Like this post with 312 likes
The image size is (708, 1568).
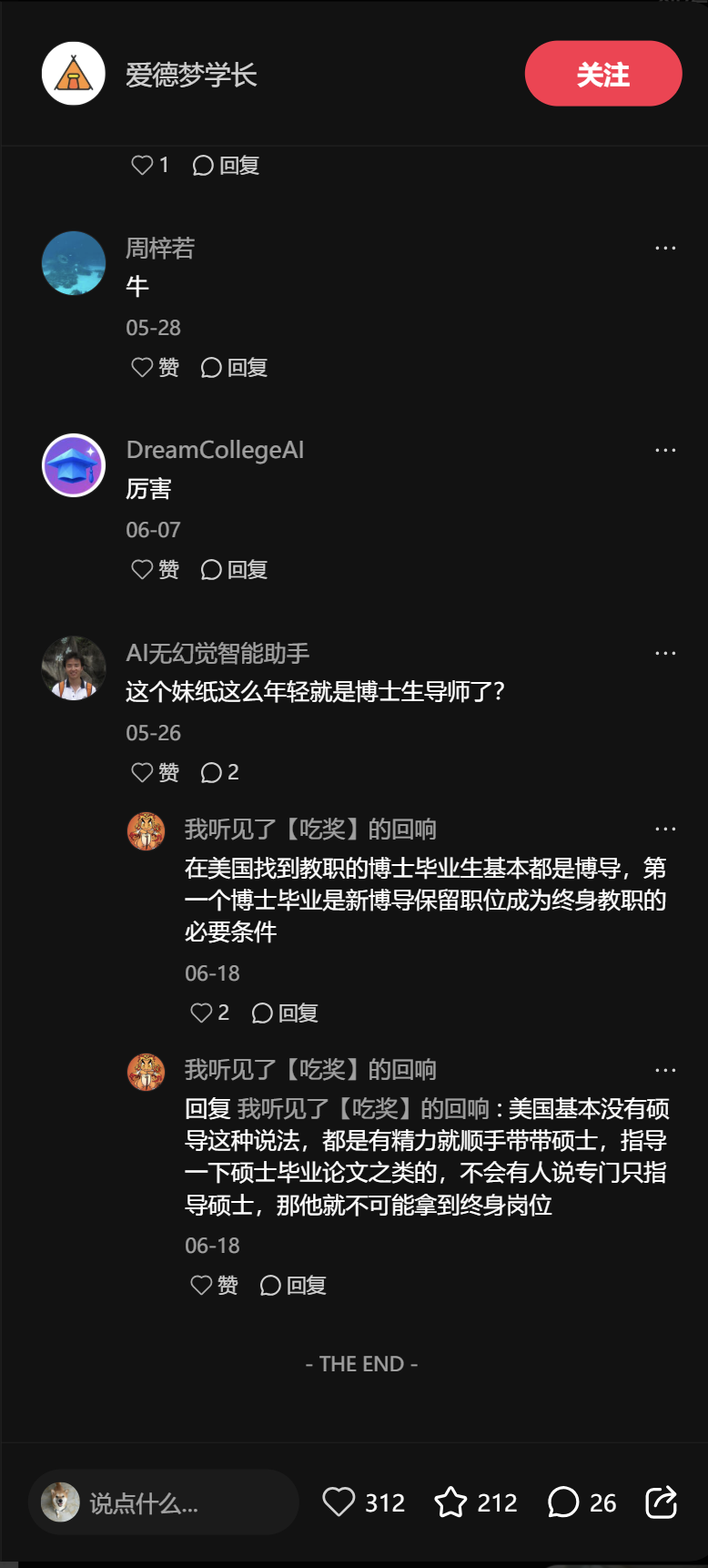[x=363, y=1502]
